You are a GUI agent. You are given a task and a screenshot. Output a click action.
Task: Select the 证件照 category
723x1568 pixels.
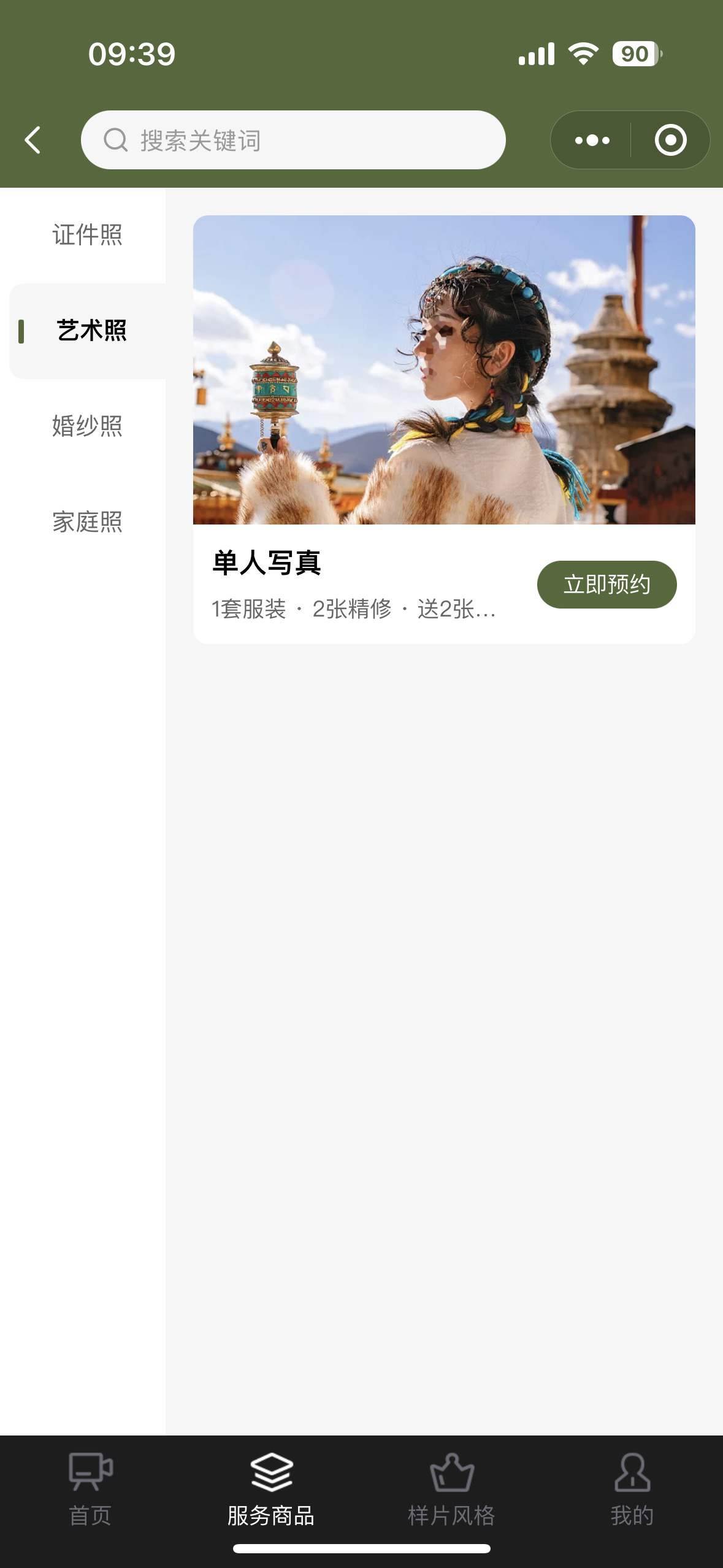87,235
